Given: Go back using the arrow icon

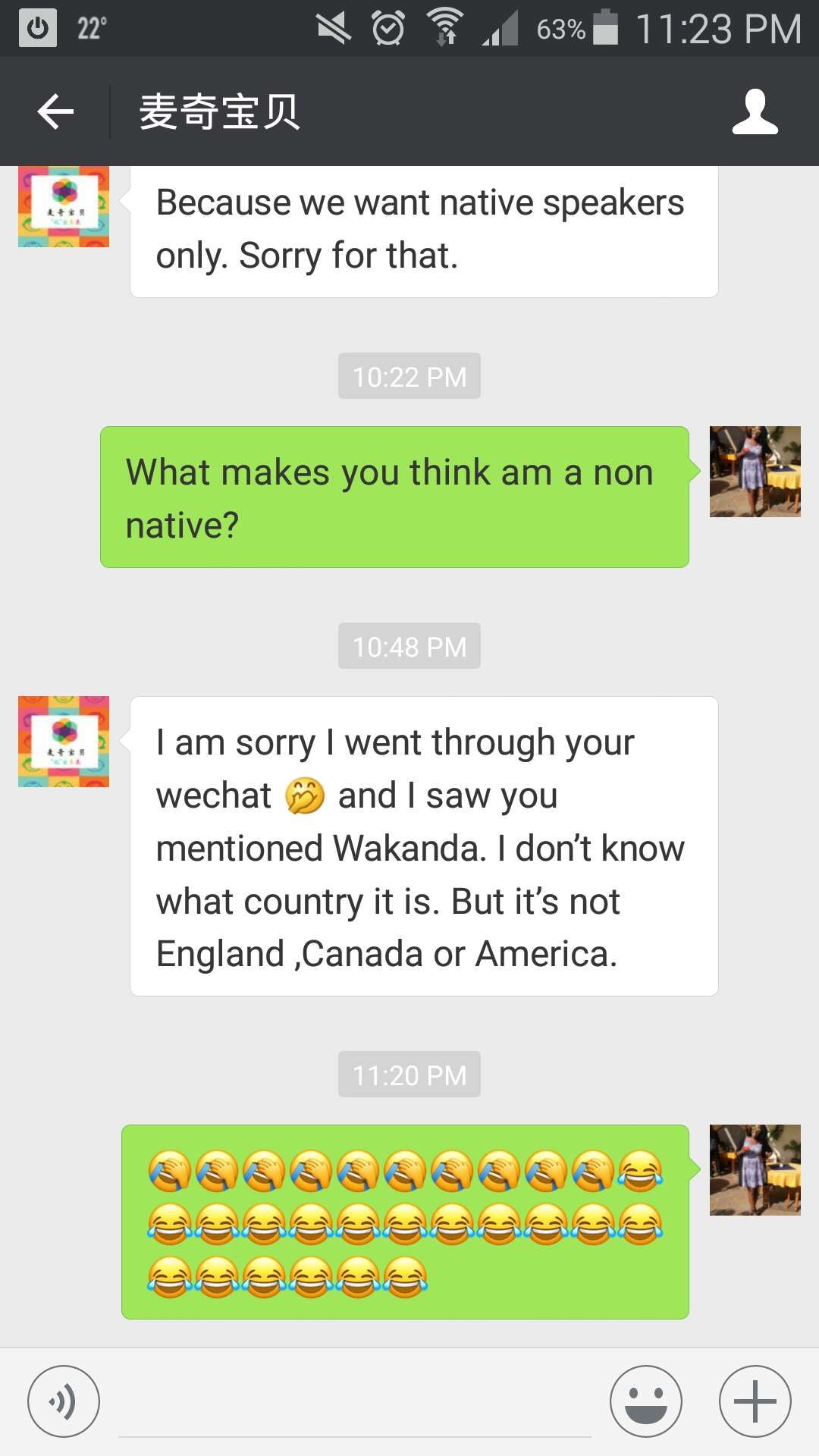Looking at the screenshot, I should click(55, 112).
